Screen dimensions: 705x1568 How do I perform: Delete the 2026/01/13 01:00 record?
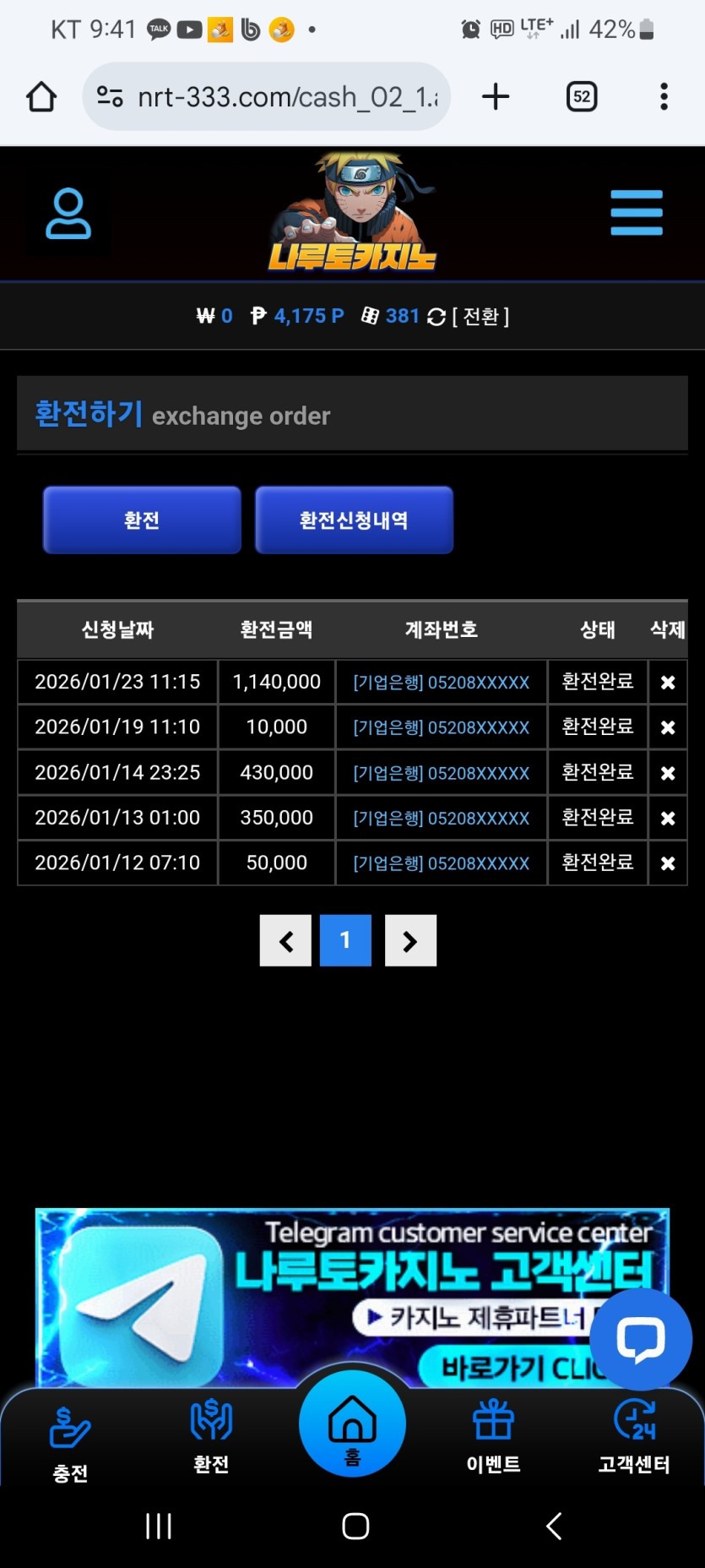click(x=667, y=818)
